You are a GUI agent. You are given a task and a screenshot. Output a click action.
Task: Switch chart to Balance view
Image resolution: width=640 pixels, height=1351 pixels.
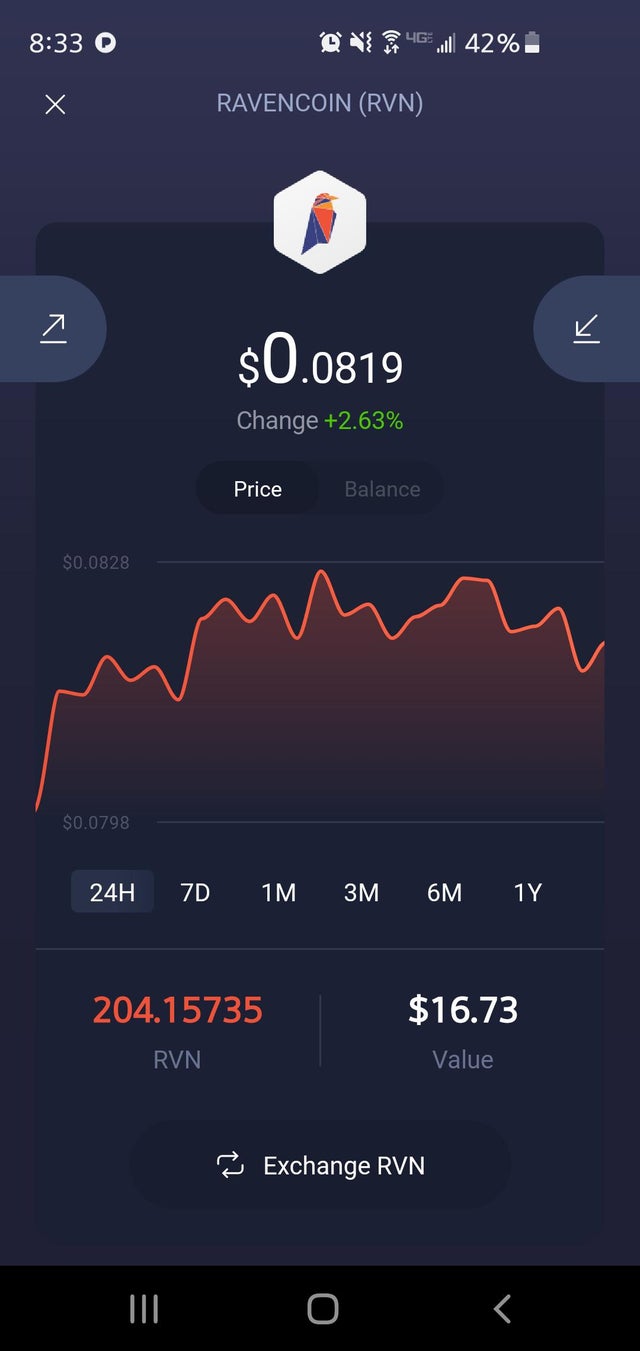click(382, 489)
